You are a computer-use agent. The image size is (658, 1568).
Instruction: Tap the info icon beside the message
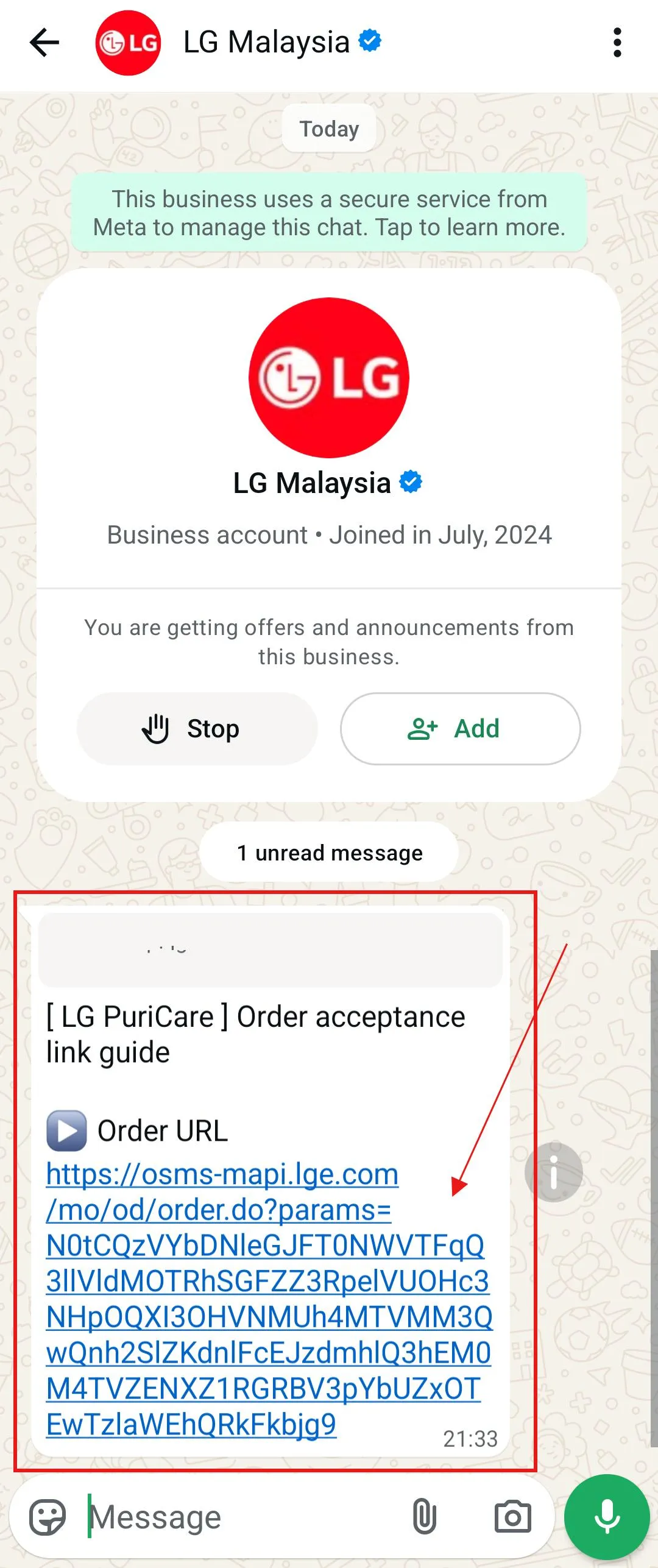pyautogui.click(x=553, y=1172)
